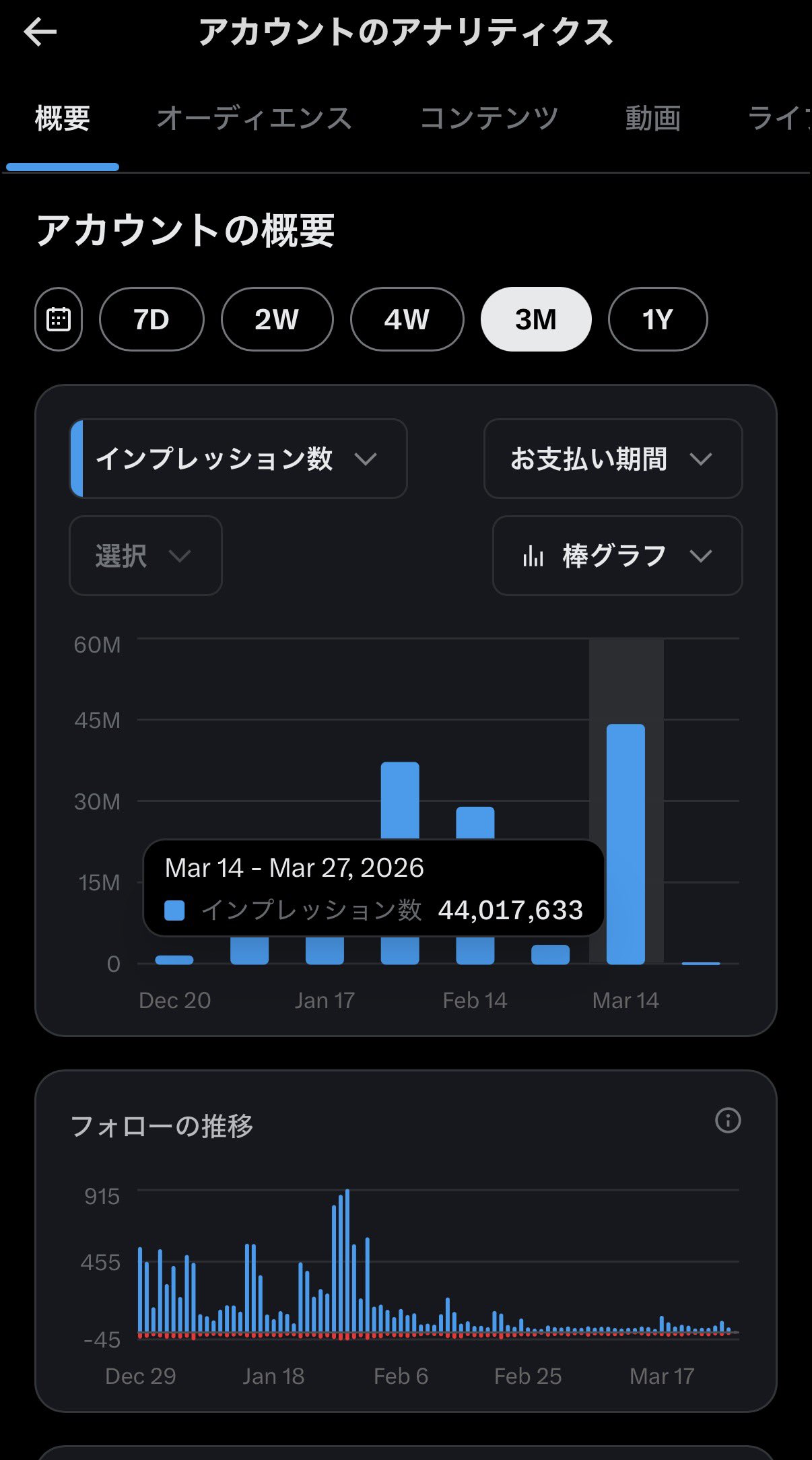Open the お支払い期間 dropdown
Viewport: 812px width, 1460px height.
click(613, 459)
